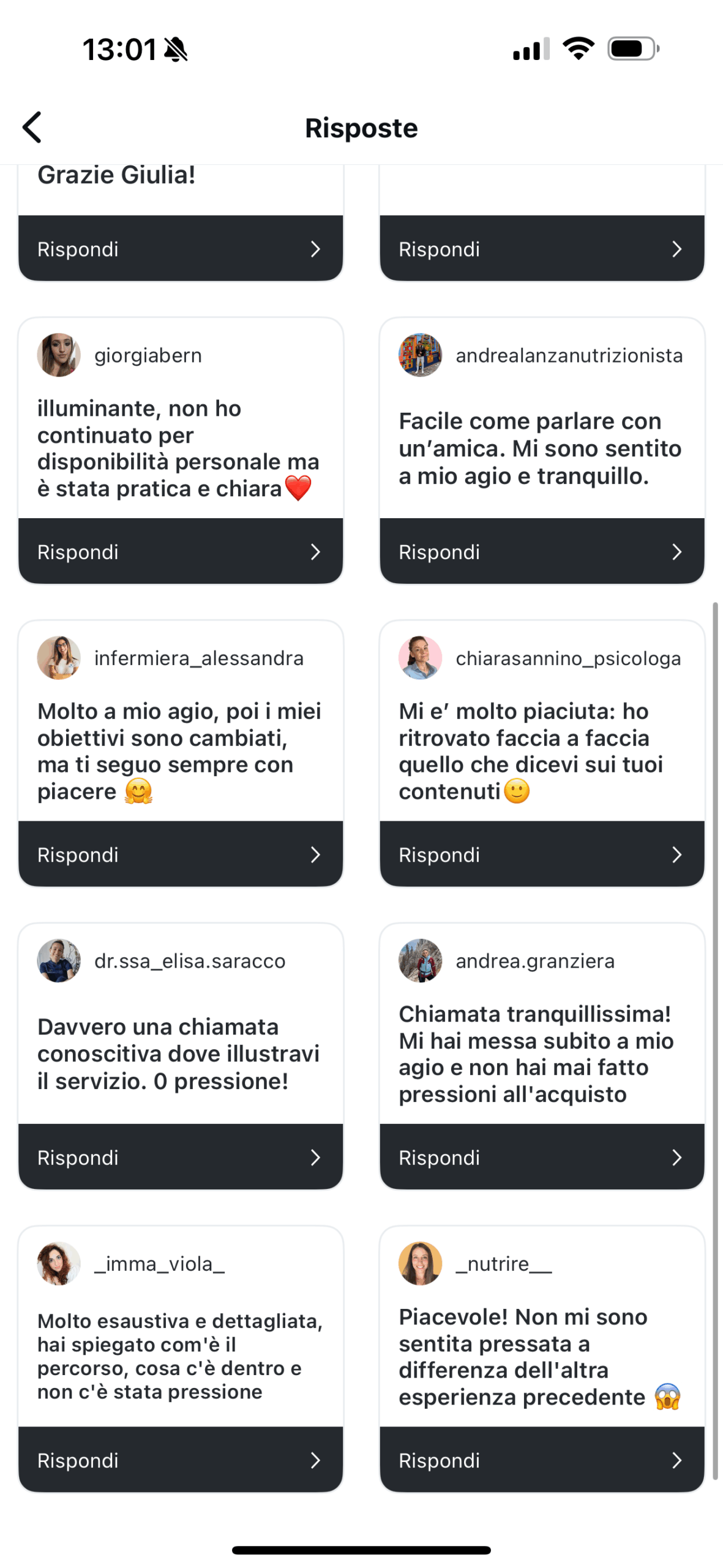This screenshot has width=723, height=1568.
Task: Open andrealanzanutrizionista's profile avatar
Action: click(x=420, y=355)
